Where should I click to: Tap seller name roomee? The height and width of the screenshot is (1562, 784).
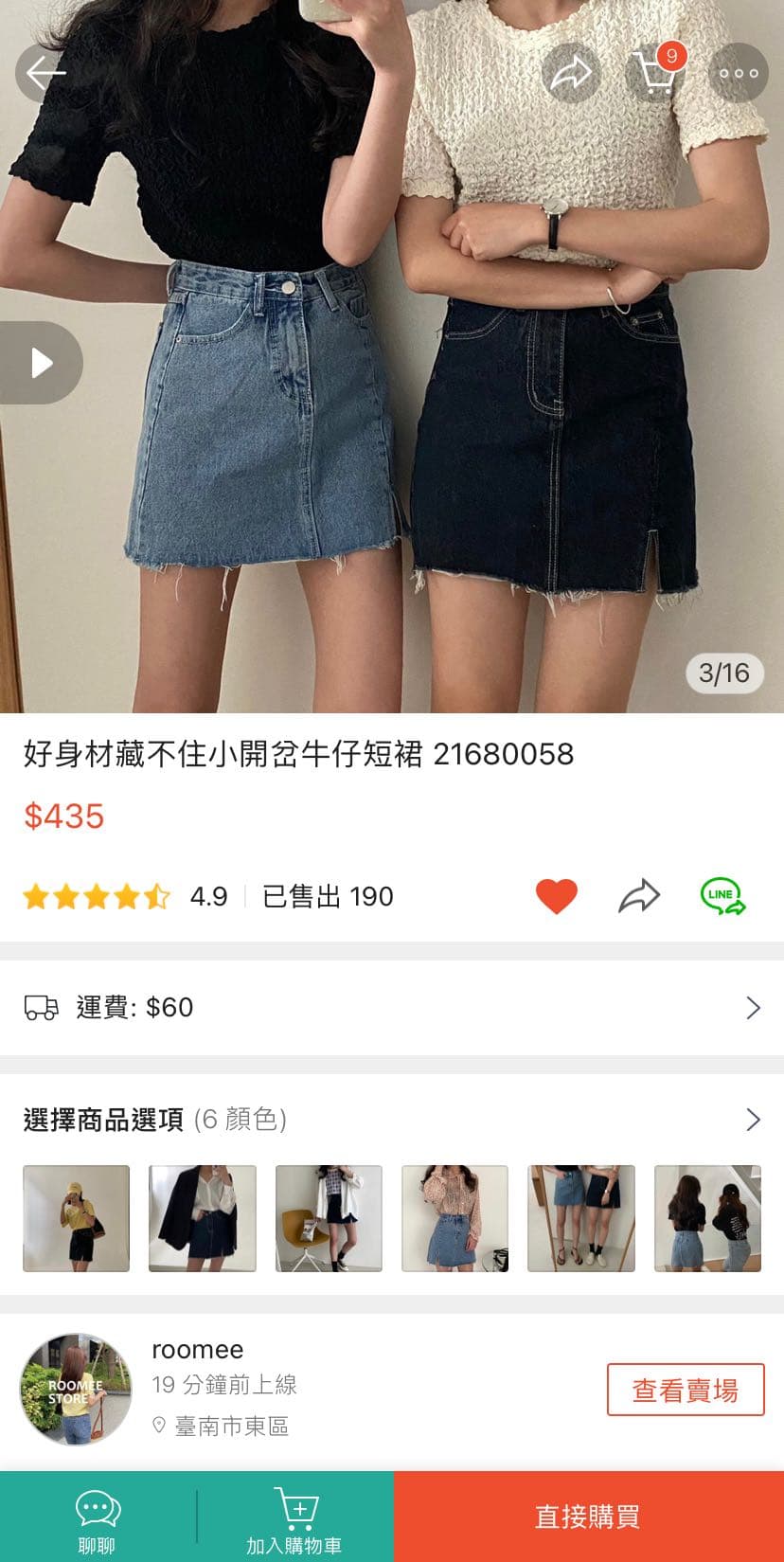[x=197, y=1349]
